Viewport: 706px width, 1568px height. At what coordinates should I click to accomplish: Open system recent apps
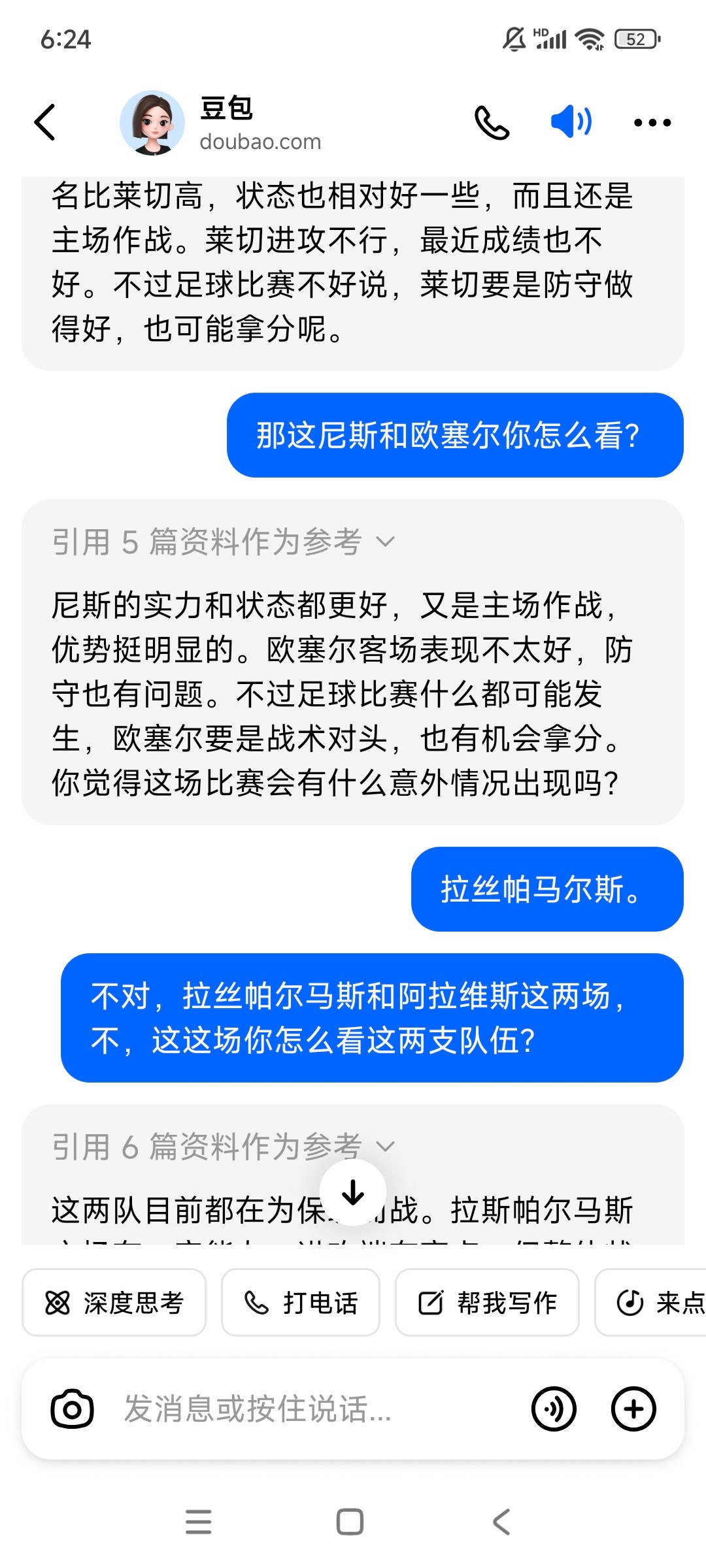[x=199, y=1522]
